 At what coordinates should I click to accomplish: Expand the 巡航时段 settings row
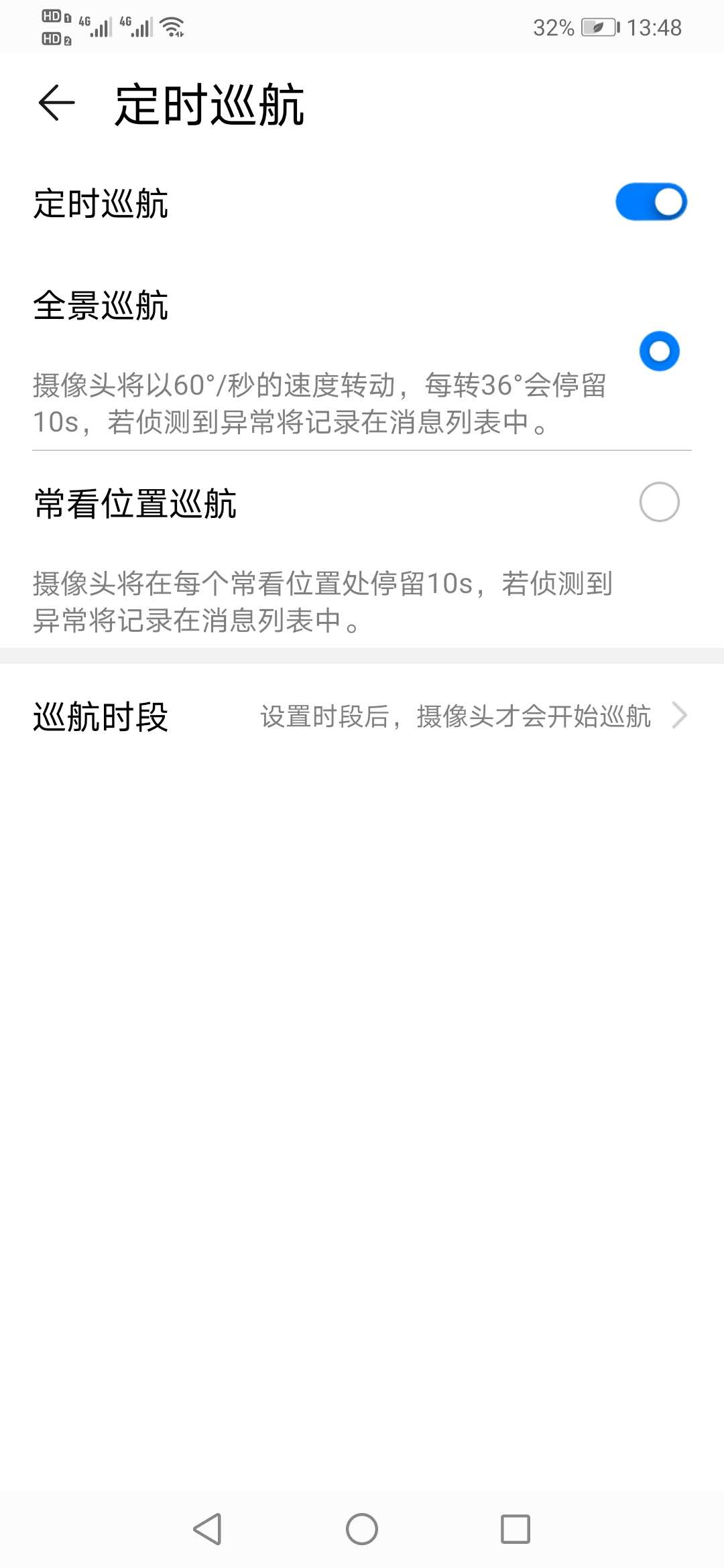pos(362,716)
